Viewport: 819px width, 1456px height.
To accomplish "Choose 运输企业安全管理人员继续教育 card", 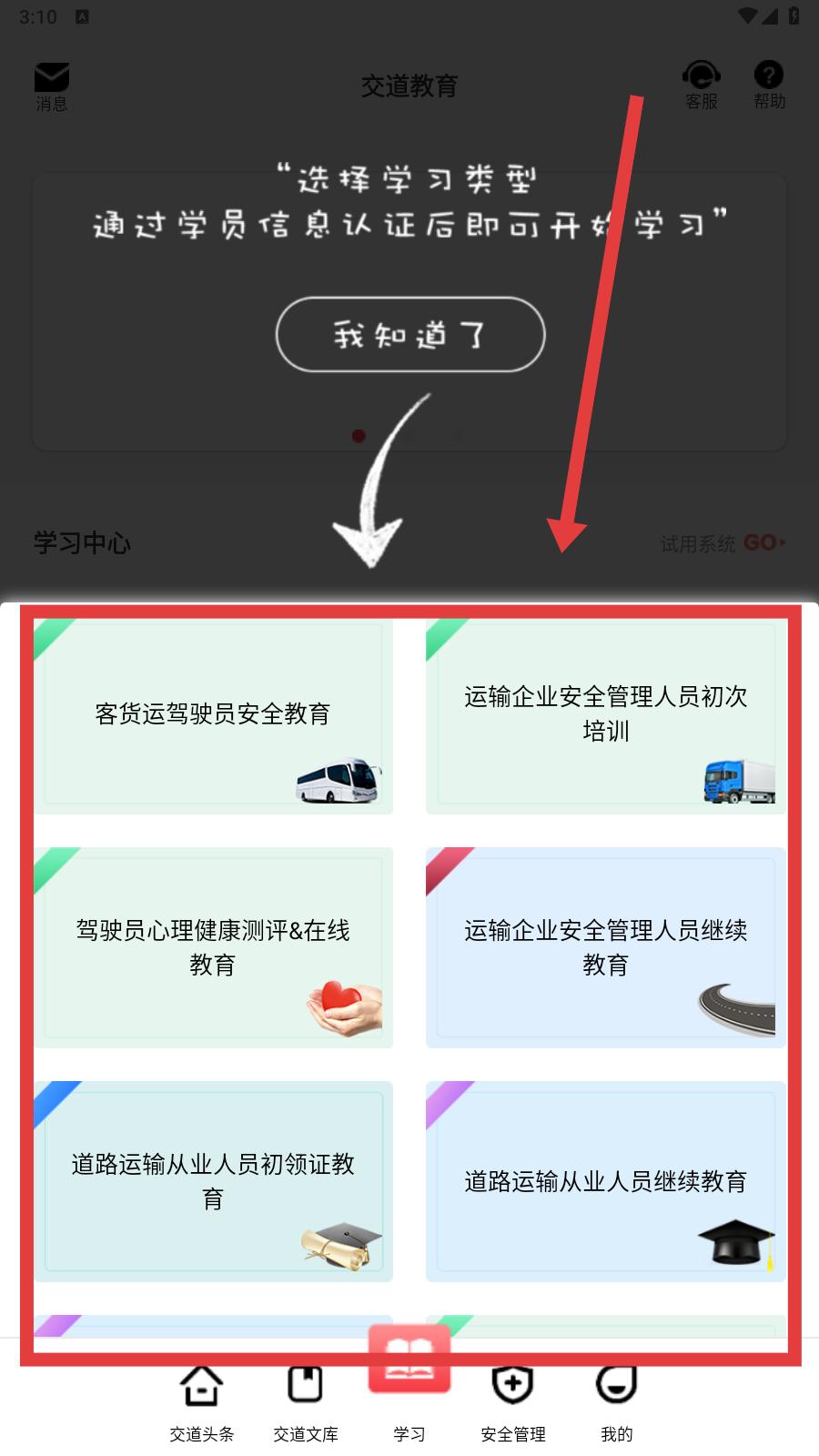I will click(x=605, y=947).
